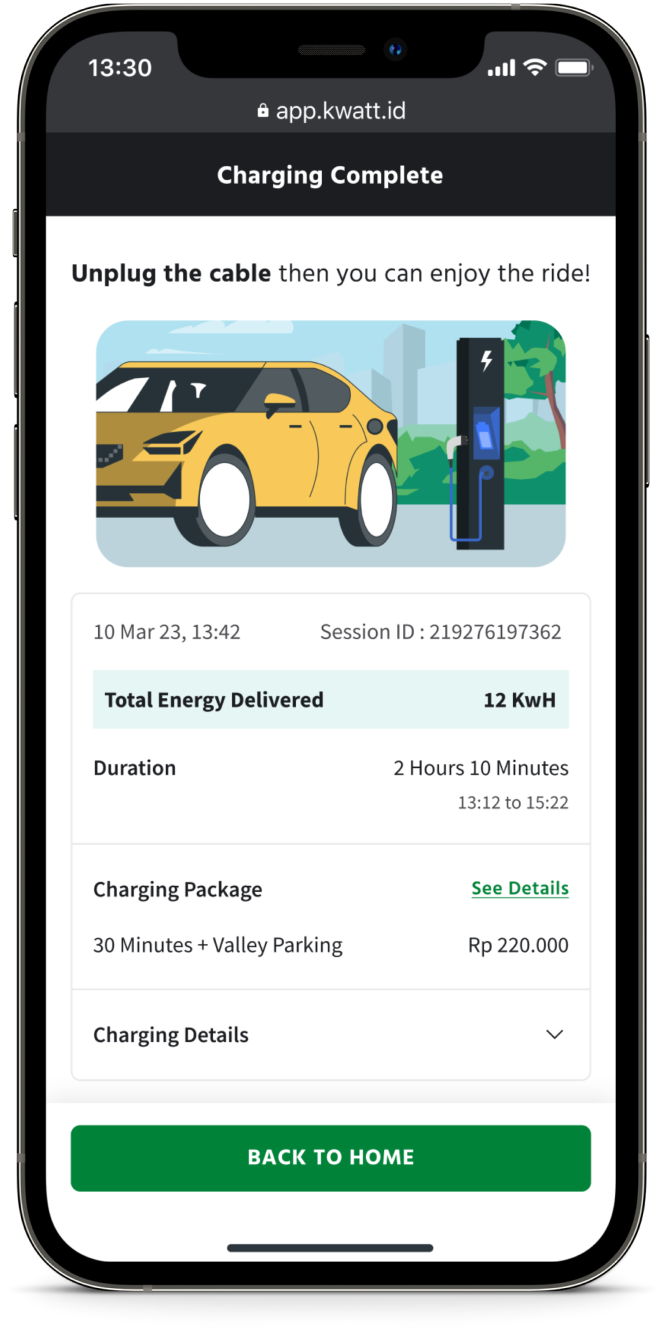661x1330 pixels.
Task: Tap the app.kwatt.id address bar
Action: [x=330, y=110]
